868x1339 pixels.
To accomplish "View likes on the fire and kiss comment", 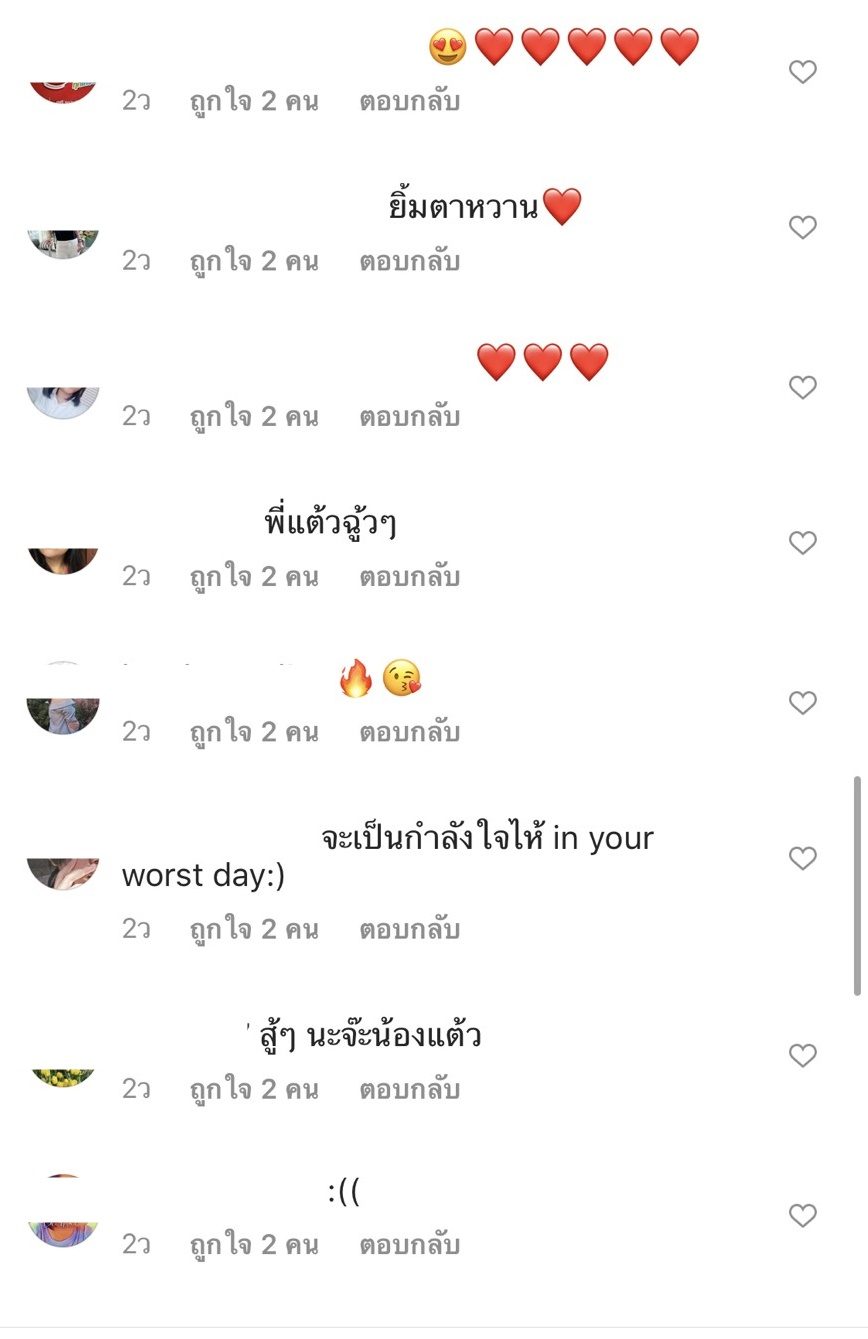I will (x=254, y=732).
